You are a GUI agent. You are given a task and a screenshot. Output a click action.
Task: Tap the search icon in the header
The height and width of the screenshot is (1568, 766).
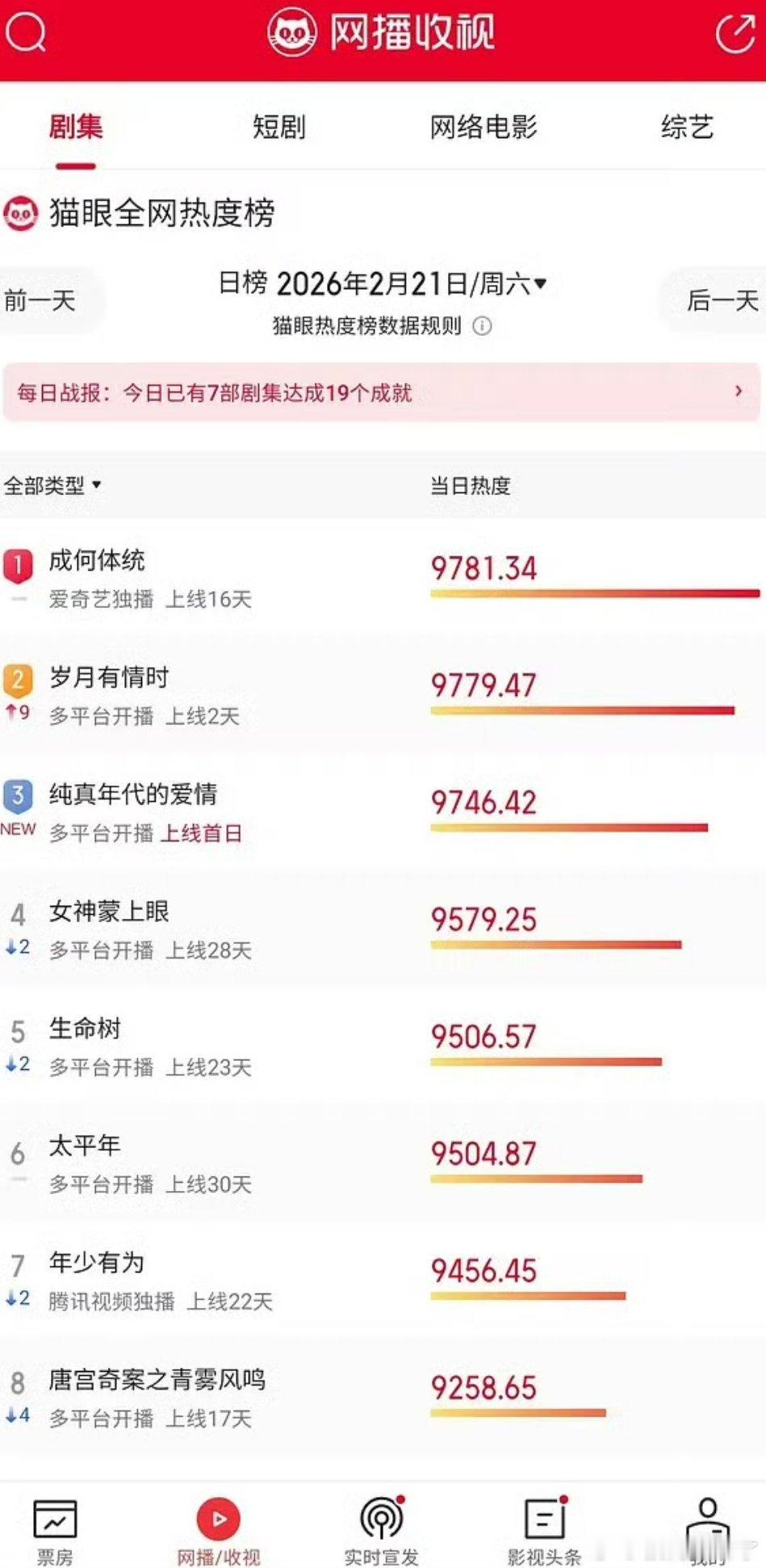point(26,31)
